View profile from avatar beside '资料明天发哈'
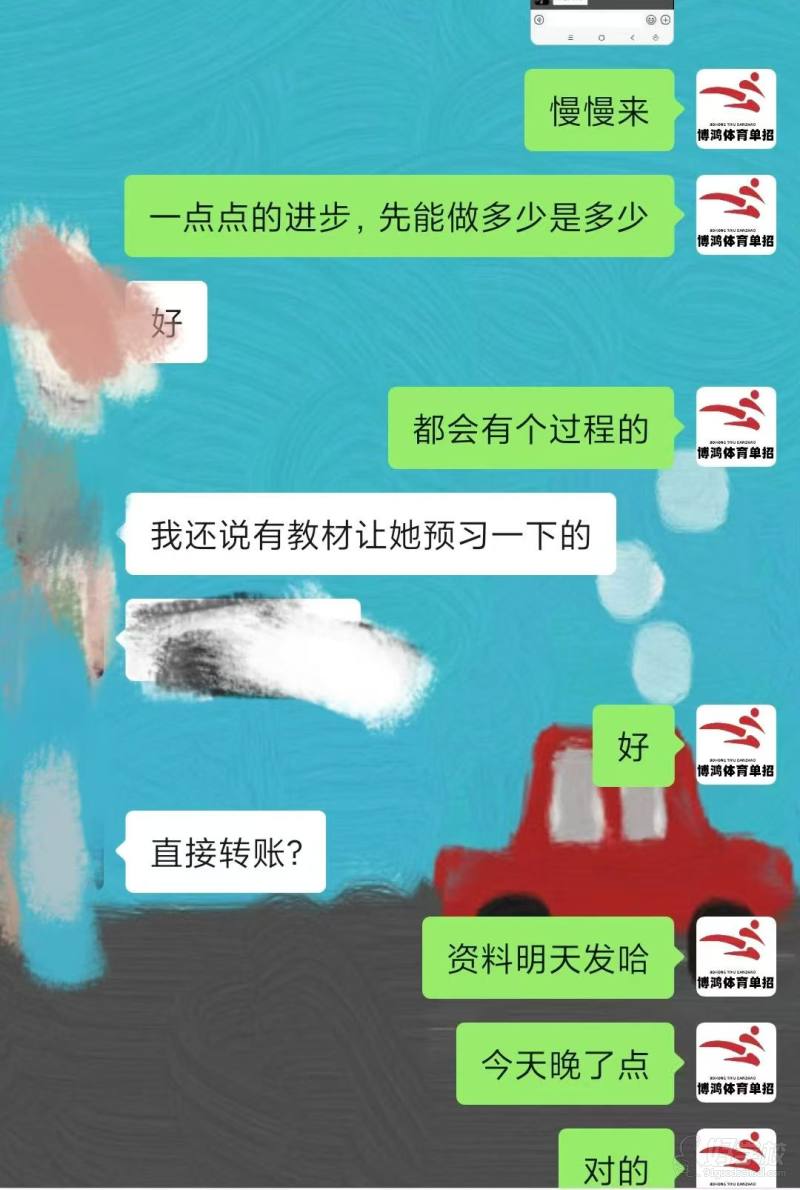Viewport: 800px width, 1190px height. click(736, 957)
